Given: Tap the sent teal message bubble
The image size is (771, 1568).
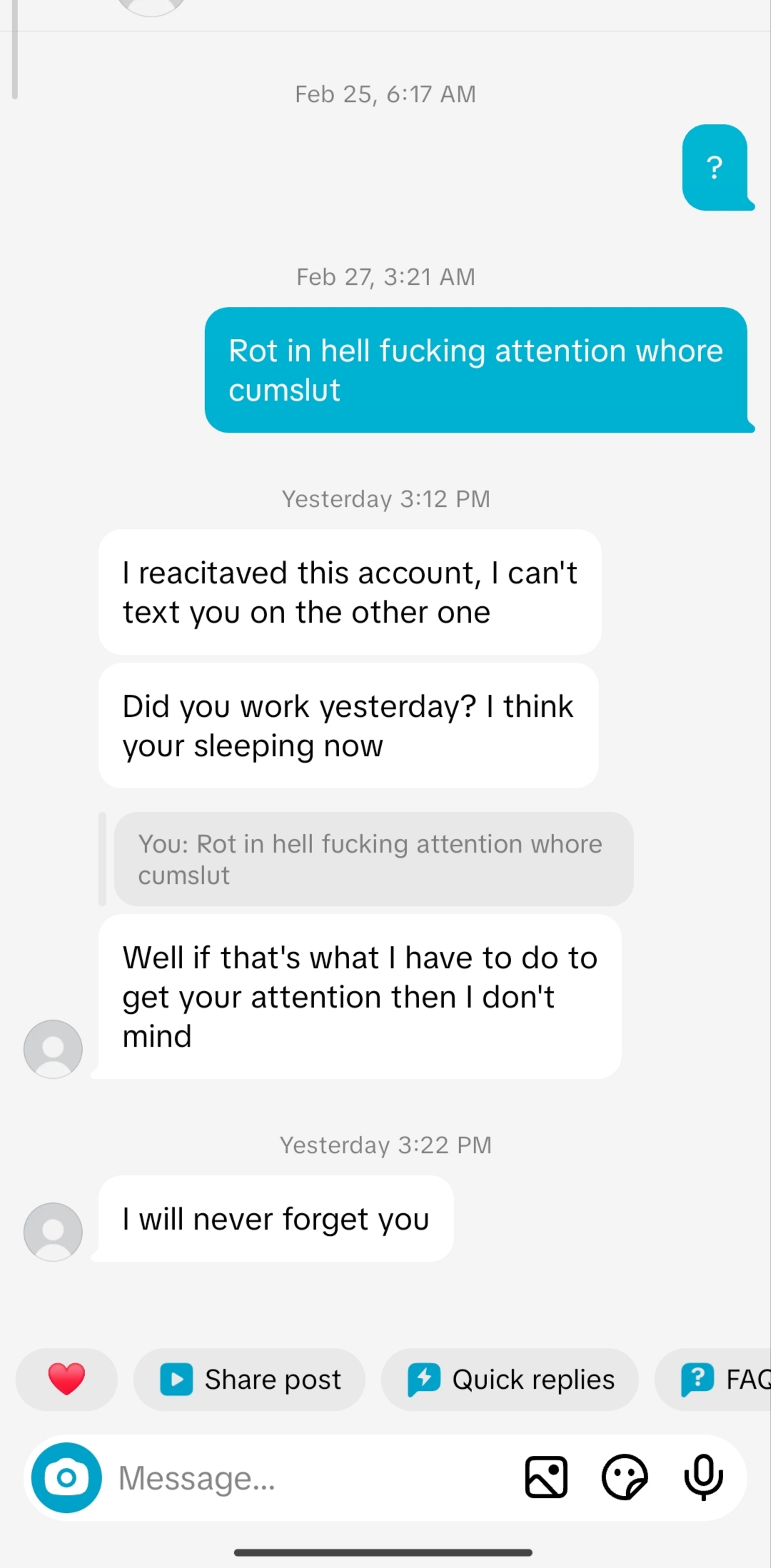Looking at the screenshot, I should [x=477, y=369].
